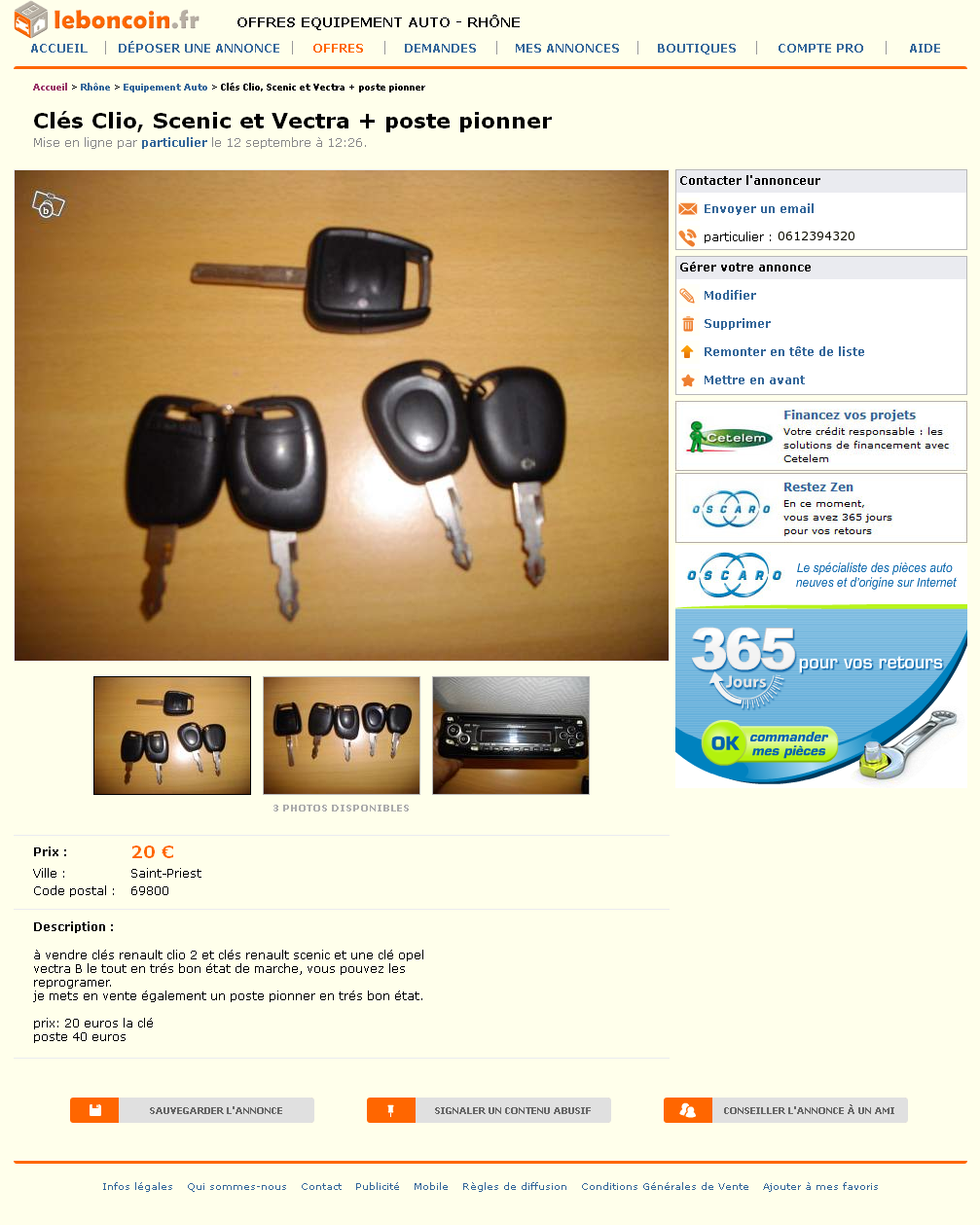The height and width of the screenshot is (1225, 980).
Task: Tap Mettre en avant option
Action: tap(754, 380)
